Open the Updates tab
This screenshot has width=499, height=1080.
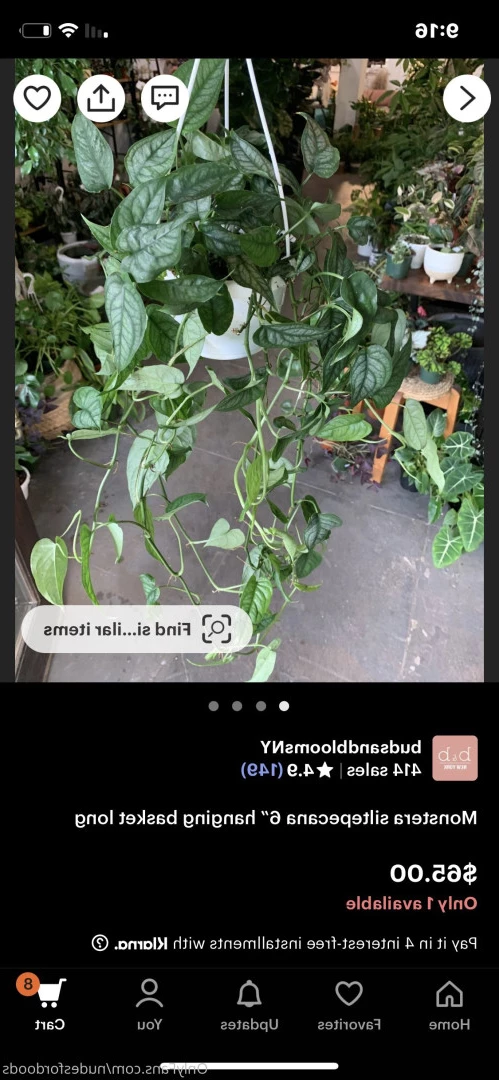pyautogui.click(x=250, y=1006)
